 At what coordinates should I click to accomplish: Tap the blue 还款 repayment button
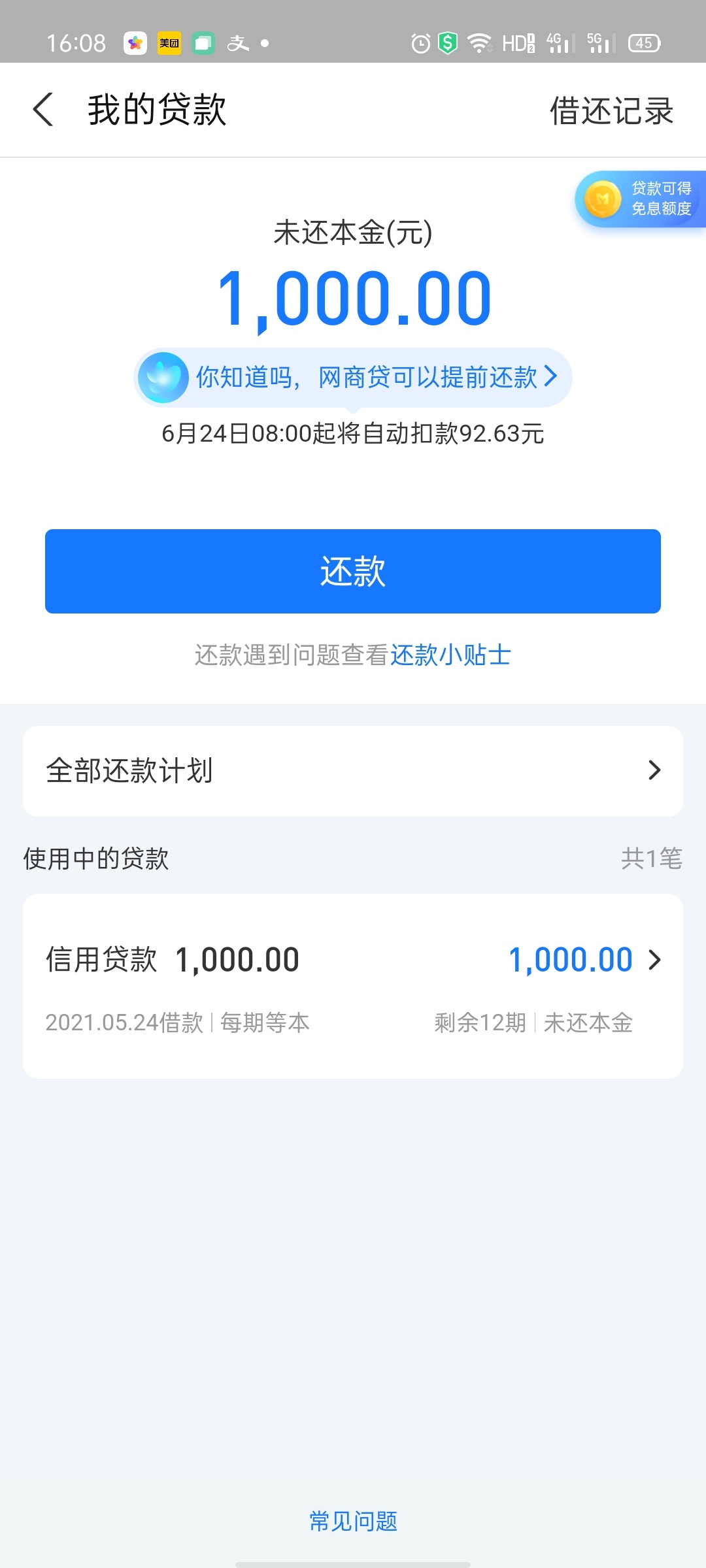coord(353,571)
